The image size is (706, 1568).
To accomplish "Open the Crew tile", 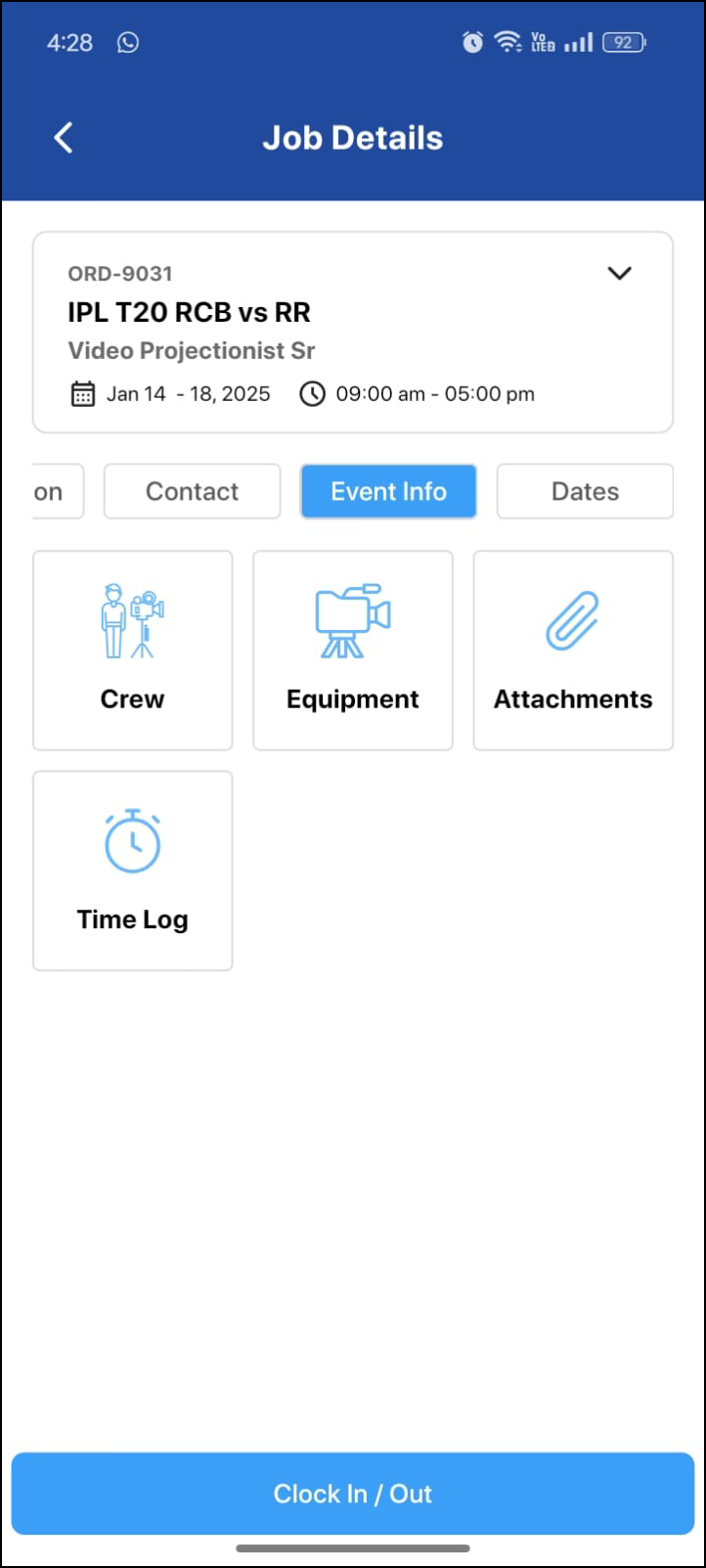I will pyautogui.click(x=133, y=650).
